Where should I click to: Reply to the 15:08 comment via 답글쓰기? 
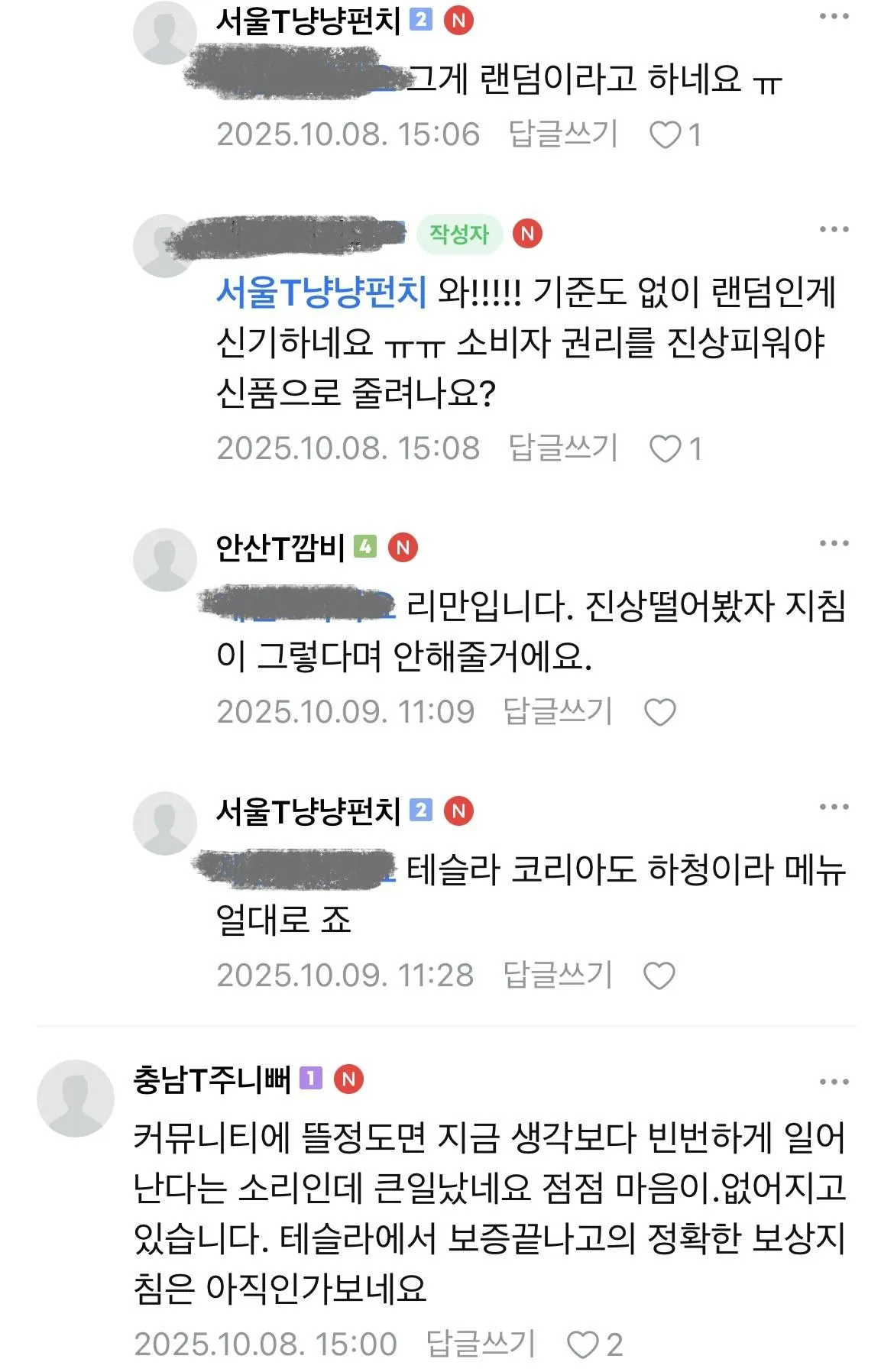(x=563, y=448)
